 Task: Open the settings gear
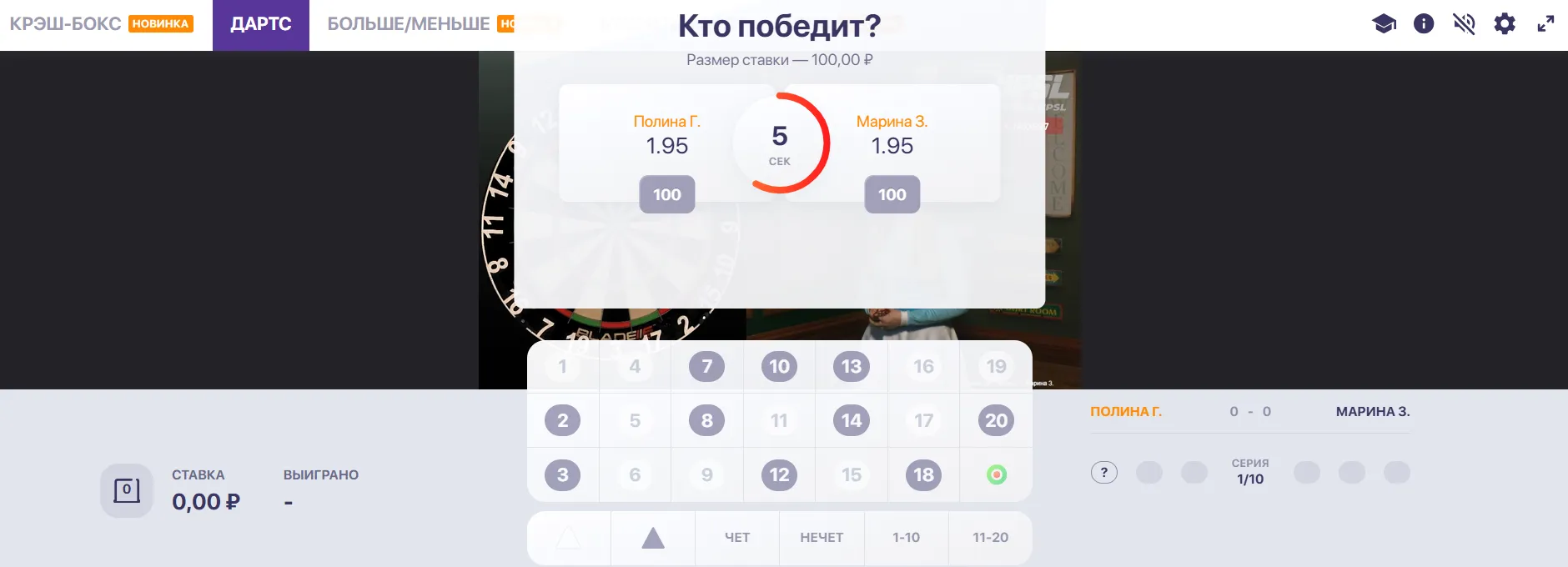click(x=1505, y=24)
